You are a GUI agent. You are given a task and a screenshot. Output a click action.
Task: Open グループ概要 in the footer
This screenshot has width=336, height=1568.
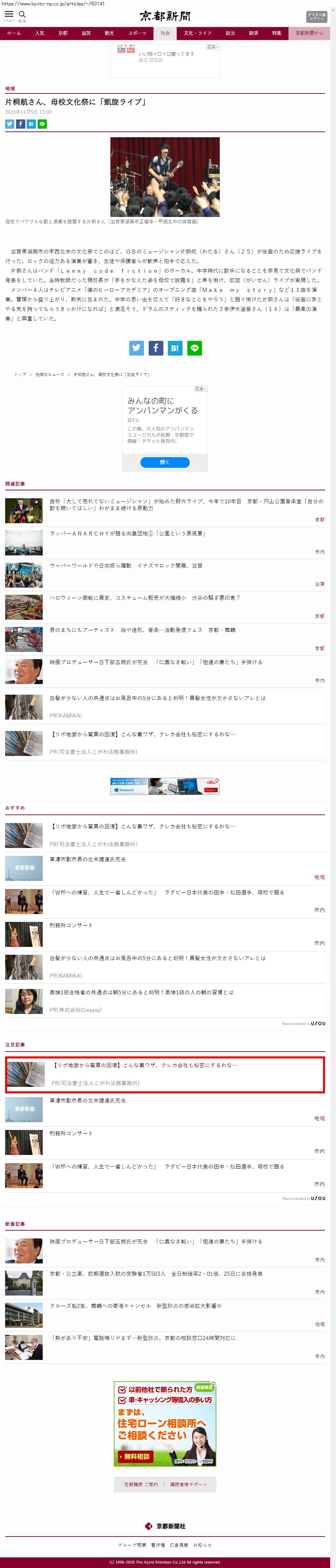(x=132, y=1545)
